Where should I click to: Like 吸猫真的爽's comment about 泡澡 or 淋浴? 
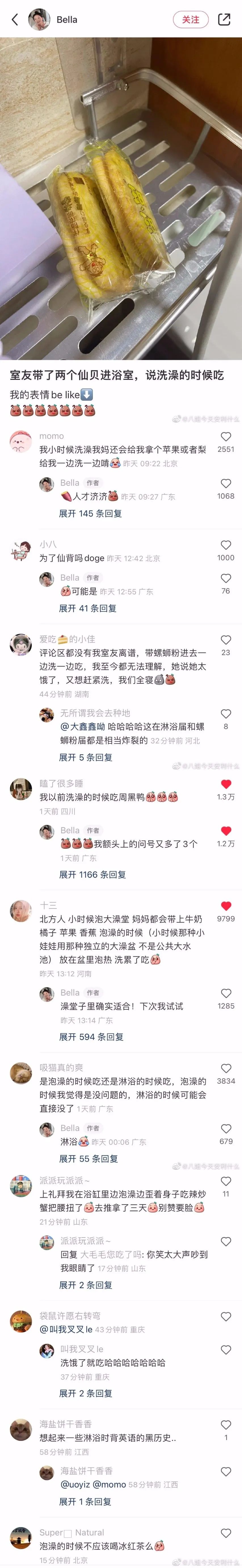[226, 1068]
